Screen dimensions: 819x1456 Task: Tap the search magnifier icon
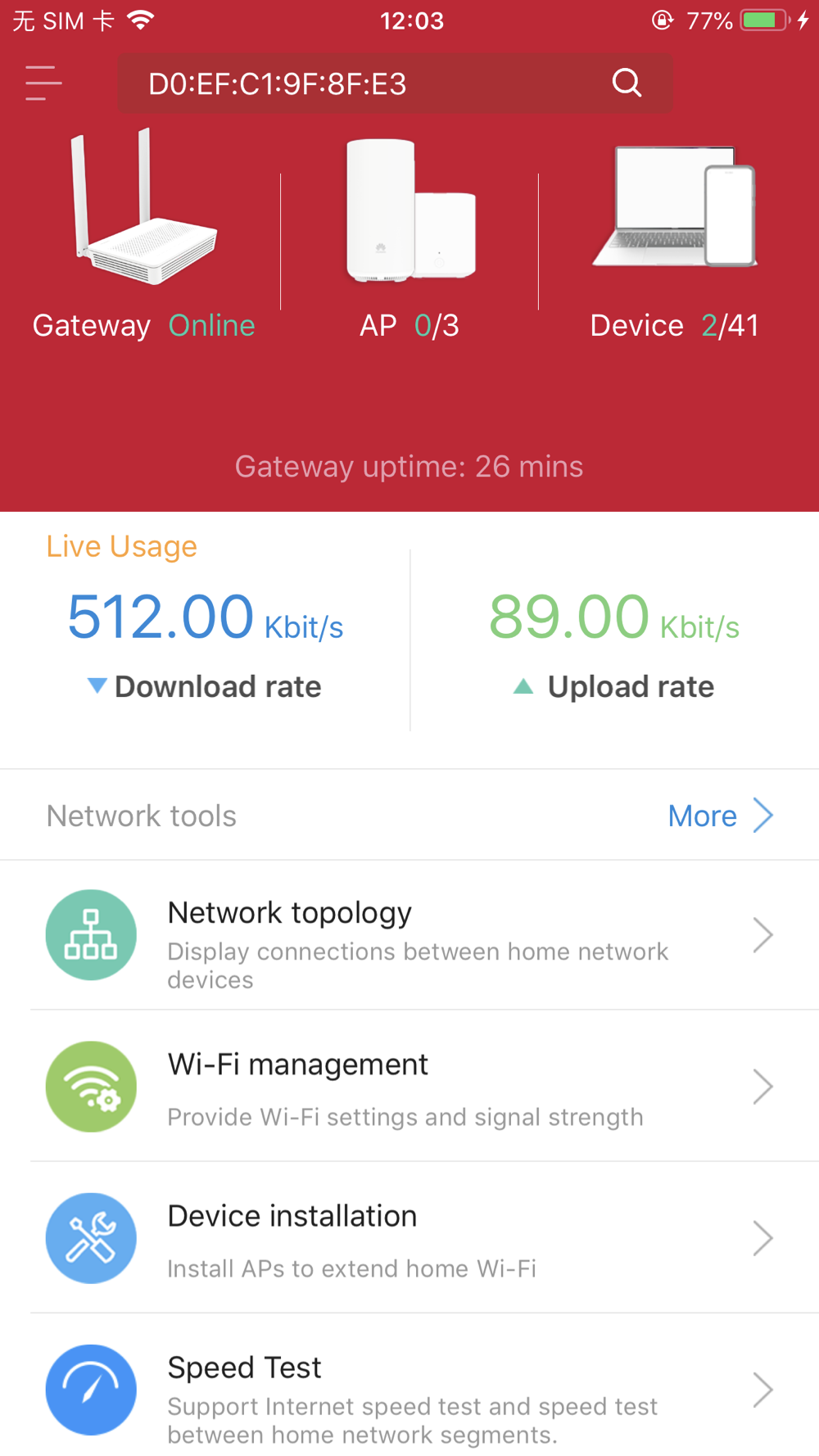click(x=627, y=83)
